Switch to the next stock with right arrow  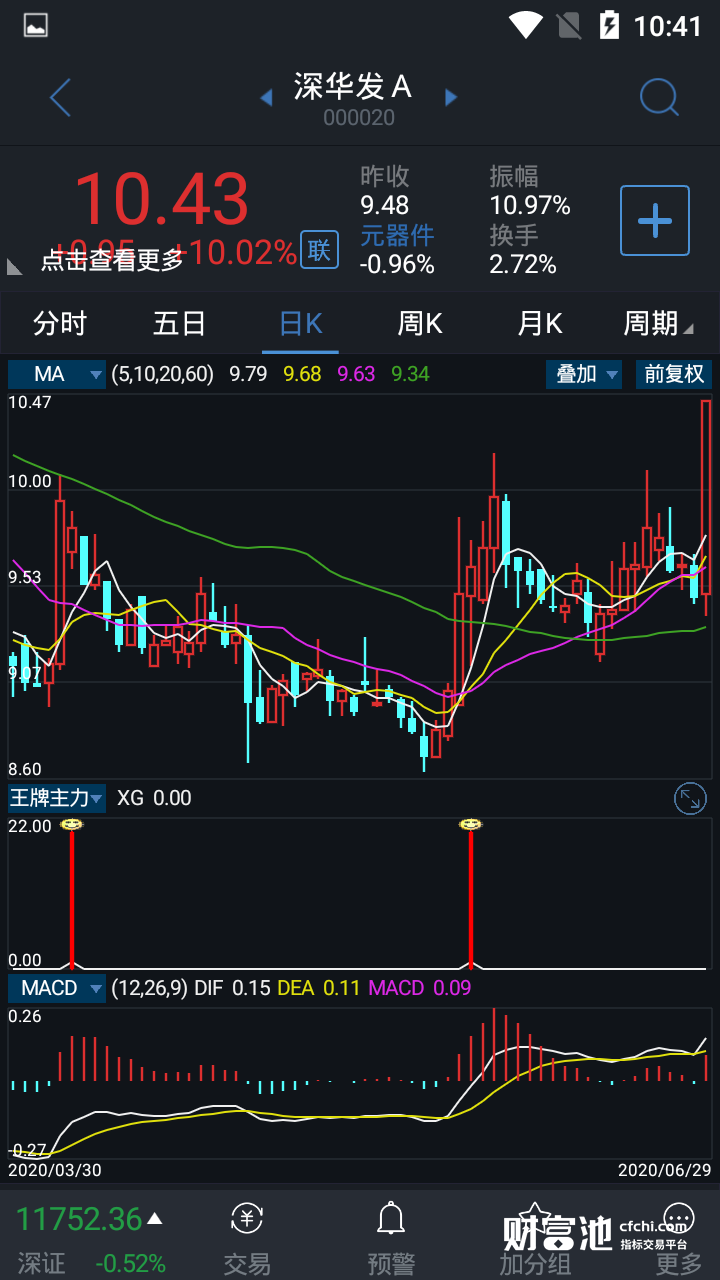451,97
